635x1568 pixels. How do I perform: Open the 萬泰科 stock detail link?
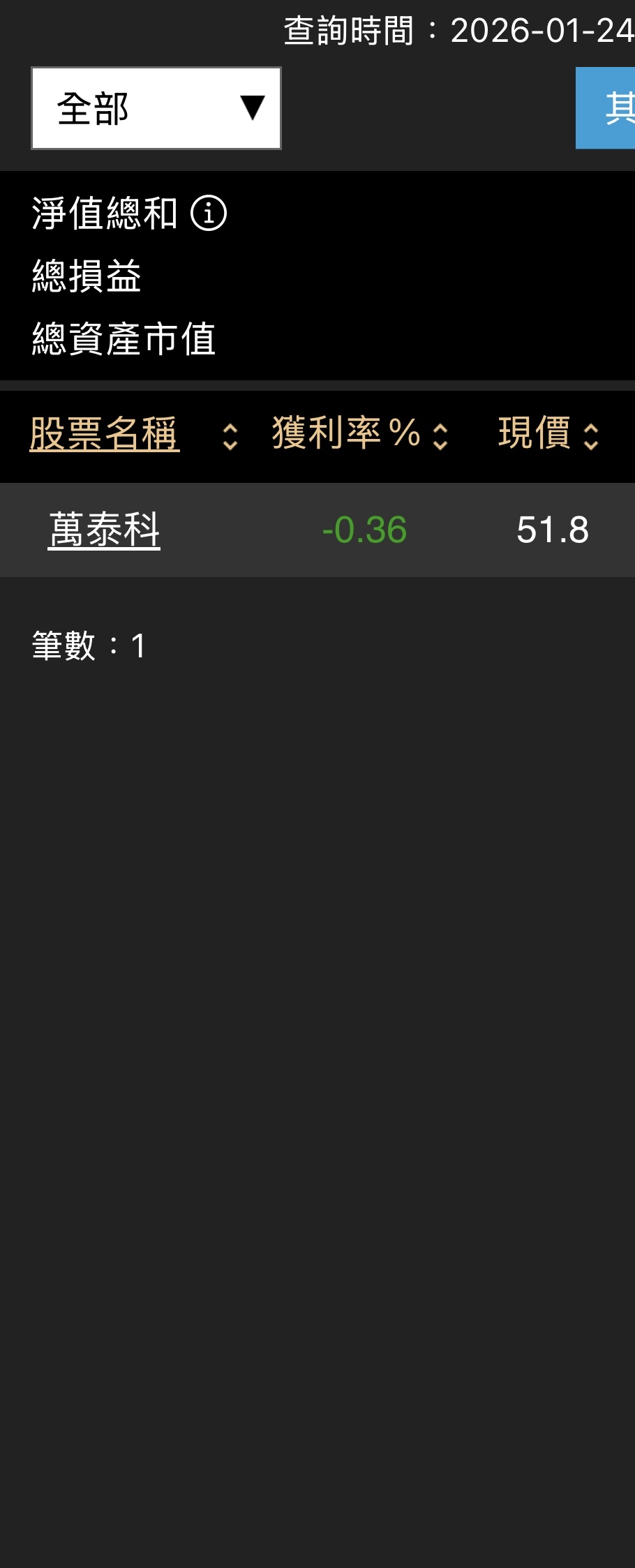coord(105,530)
